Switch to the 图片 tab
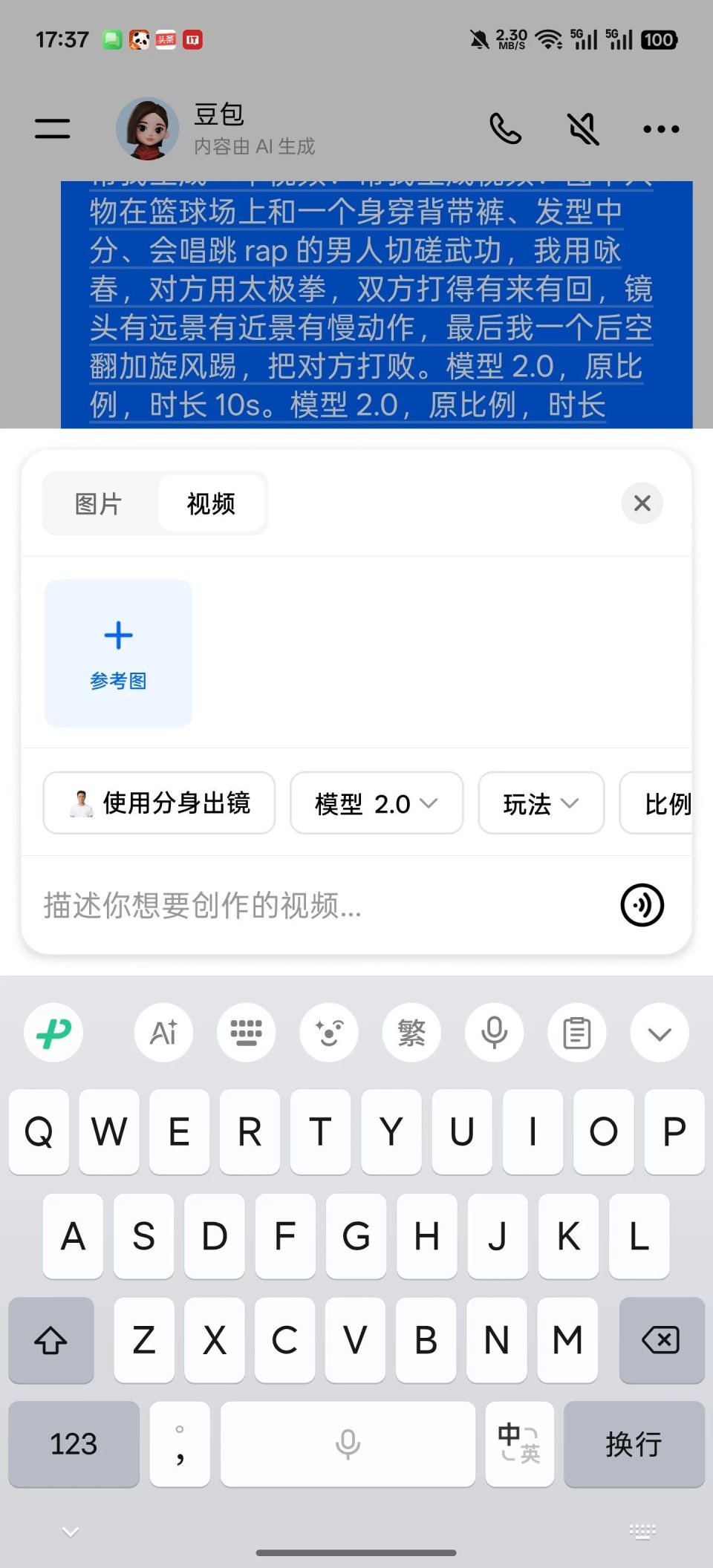 coord(97,503)
